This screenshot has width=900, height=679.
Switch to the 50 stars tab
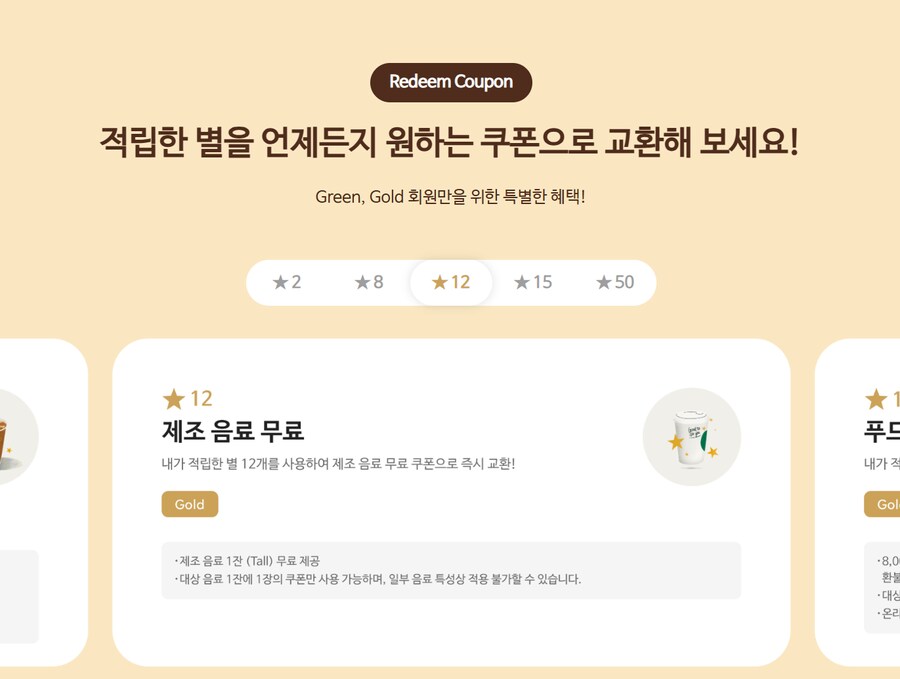(615, 283)
